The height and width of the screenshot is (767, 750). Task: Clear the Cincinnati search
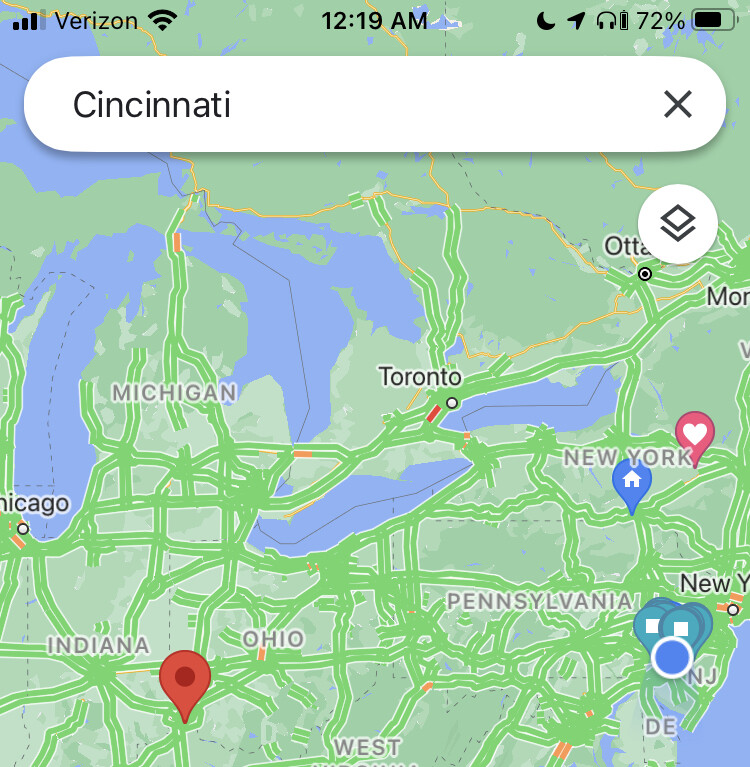677,104
